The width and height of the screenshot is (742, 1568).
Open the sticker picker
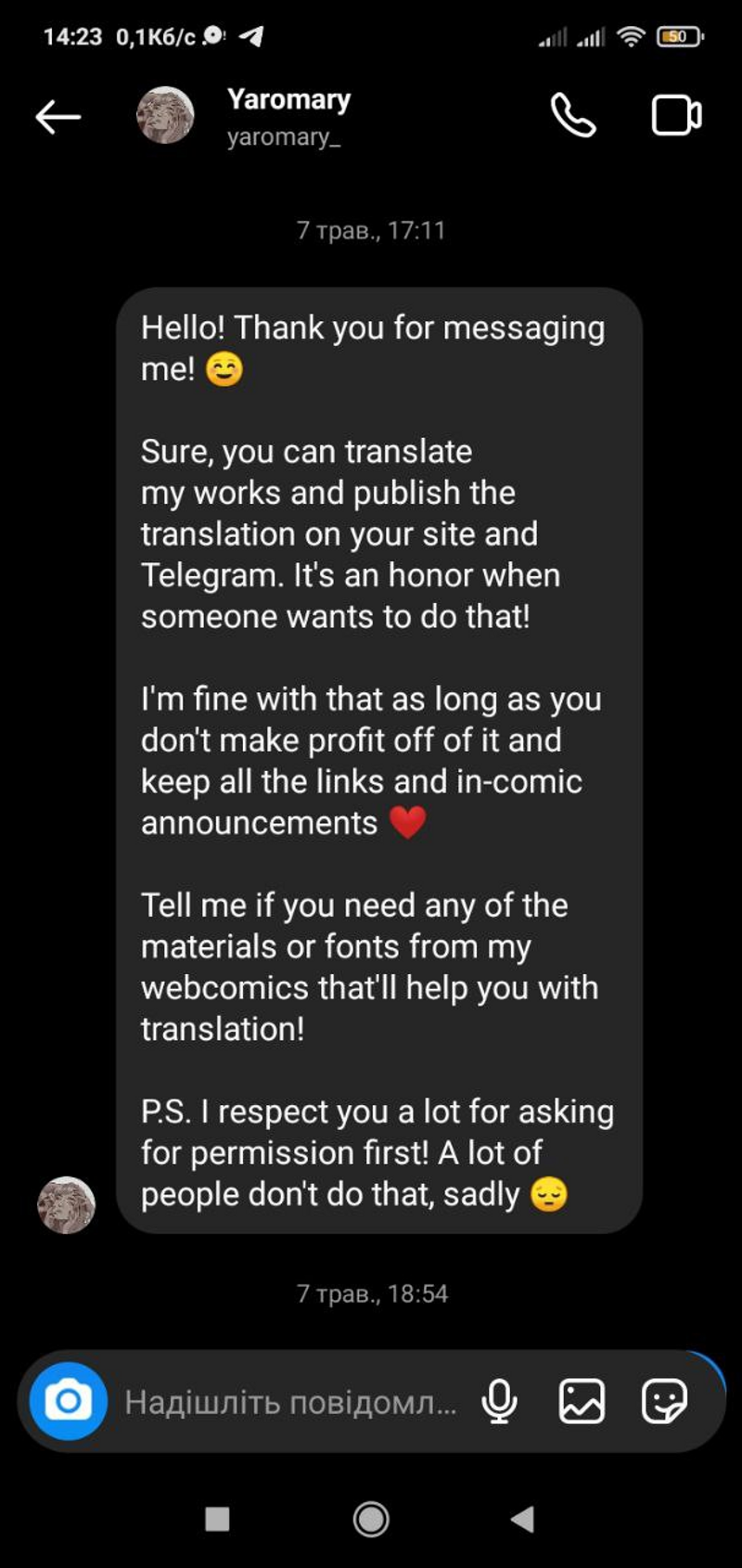tap(664, 1401)
